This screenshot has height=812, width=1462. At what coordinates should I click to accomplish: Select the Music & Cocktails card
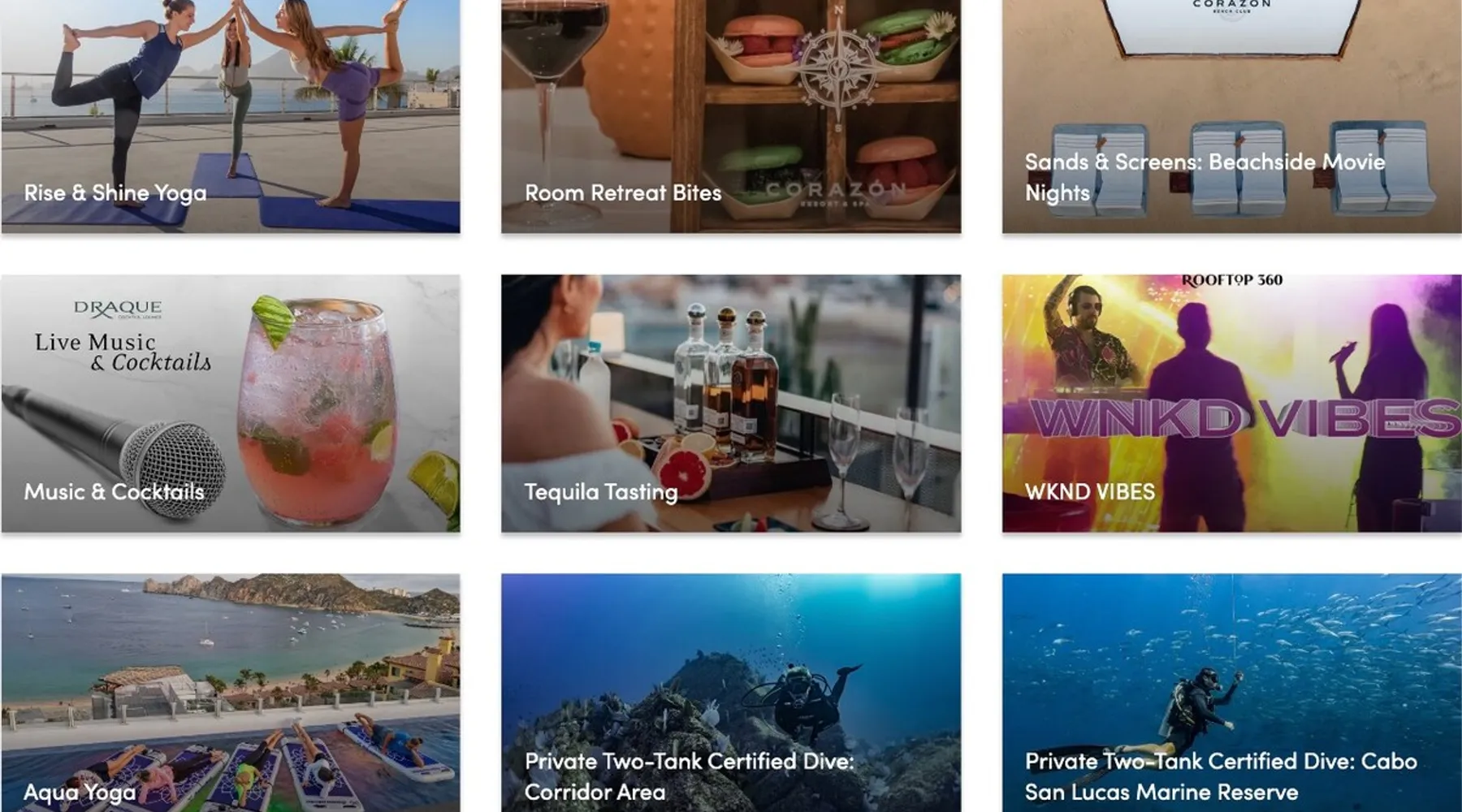(x=231, y=404)
